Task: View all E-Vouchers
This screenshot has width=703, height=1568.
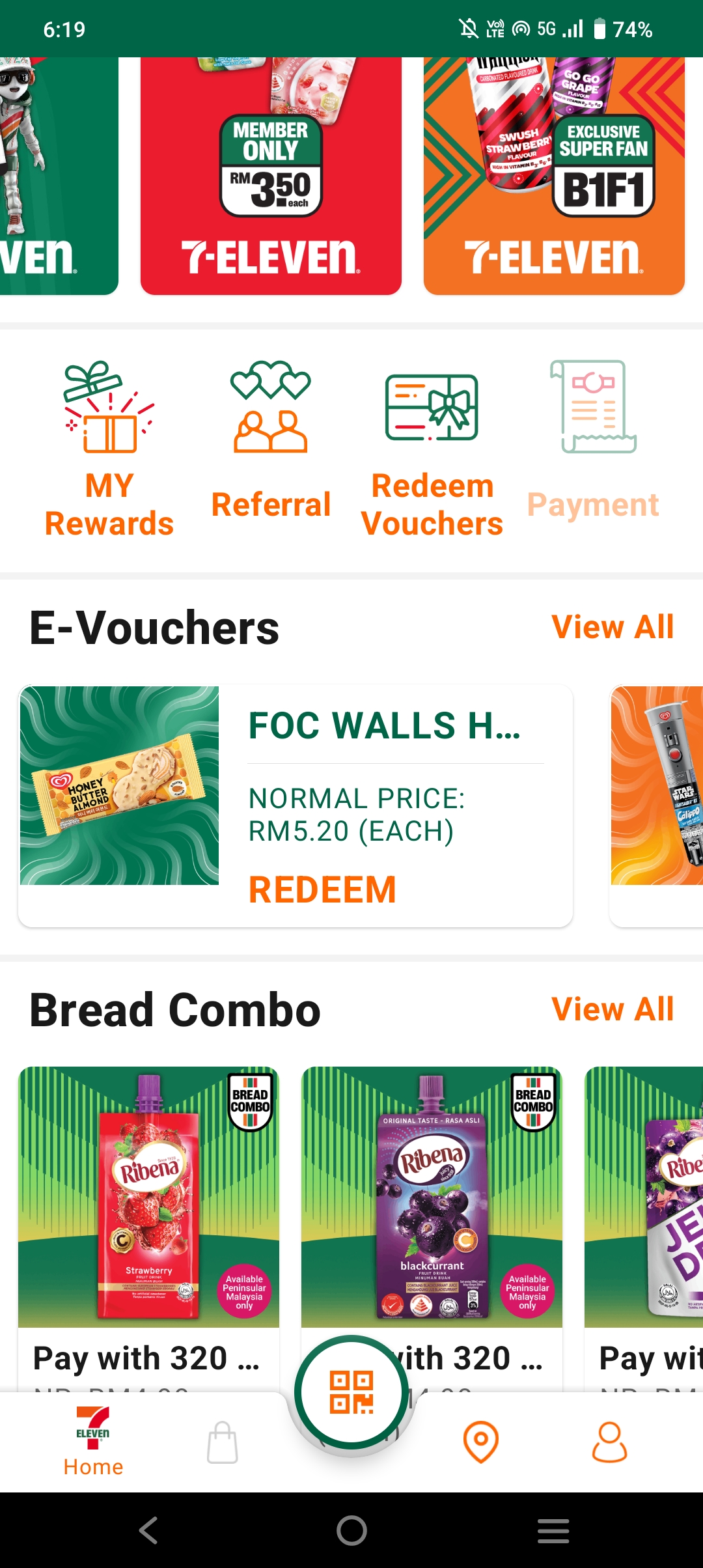Action: pos(612,627)
